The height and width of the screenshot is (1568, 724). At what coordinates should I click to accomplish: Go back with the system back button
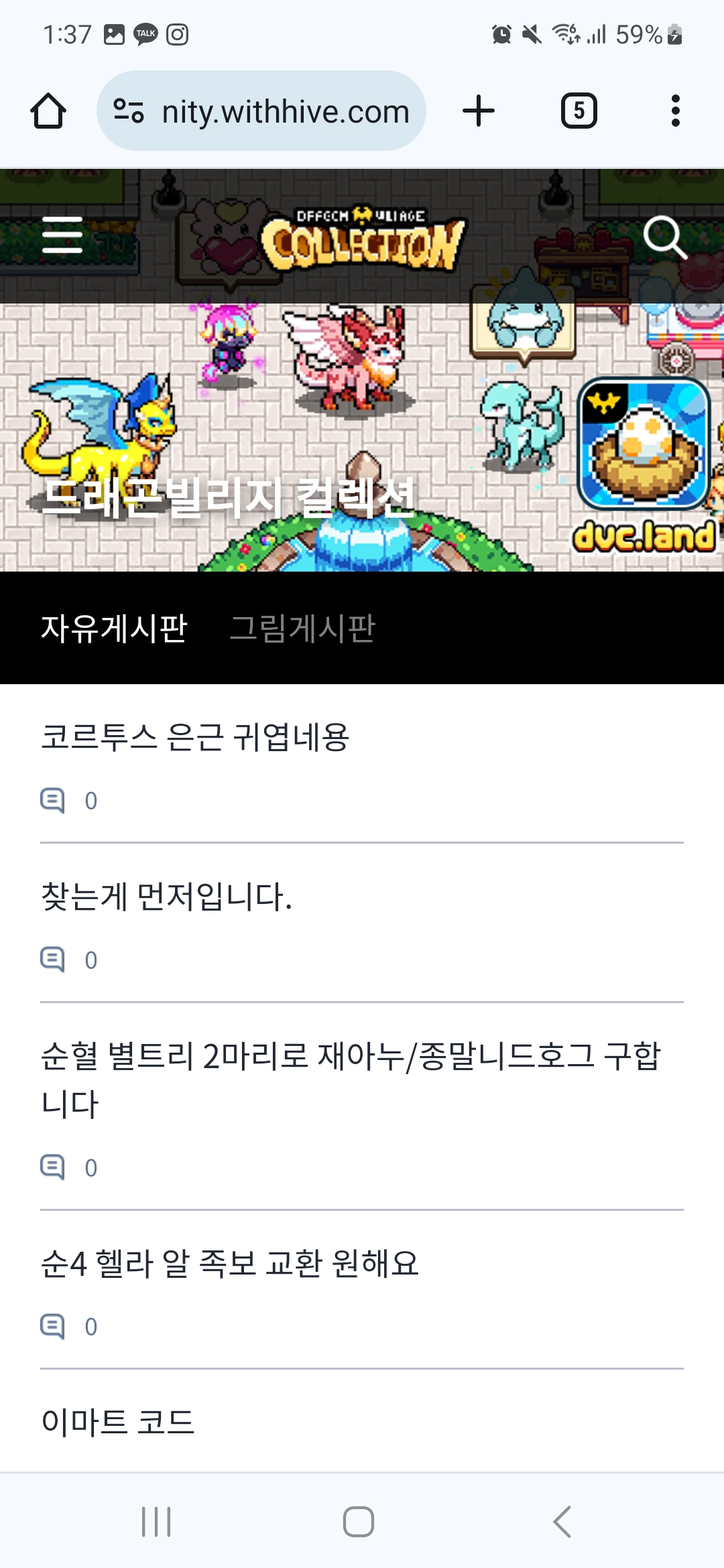pyautogui.click(x=562, y=1521)
